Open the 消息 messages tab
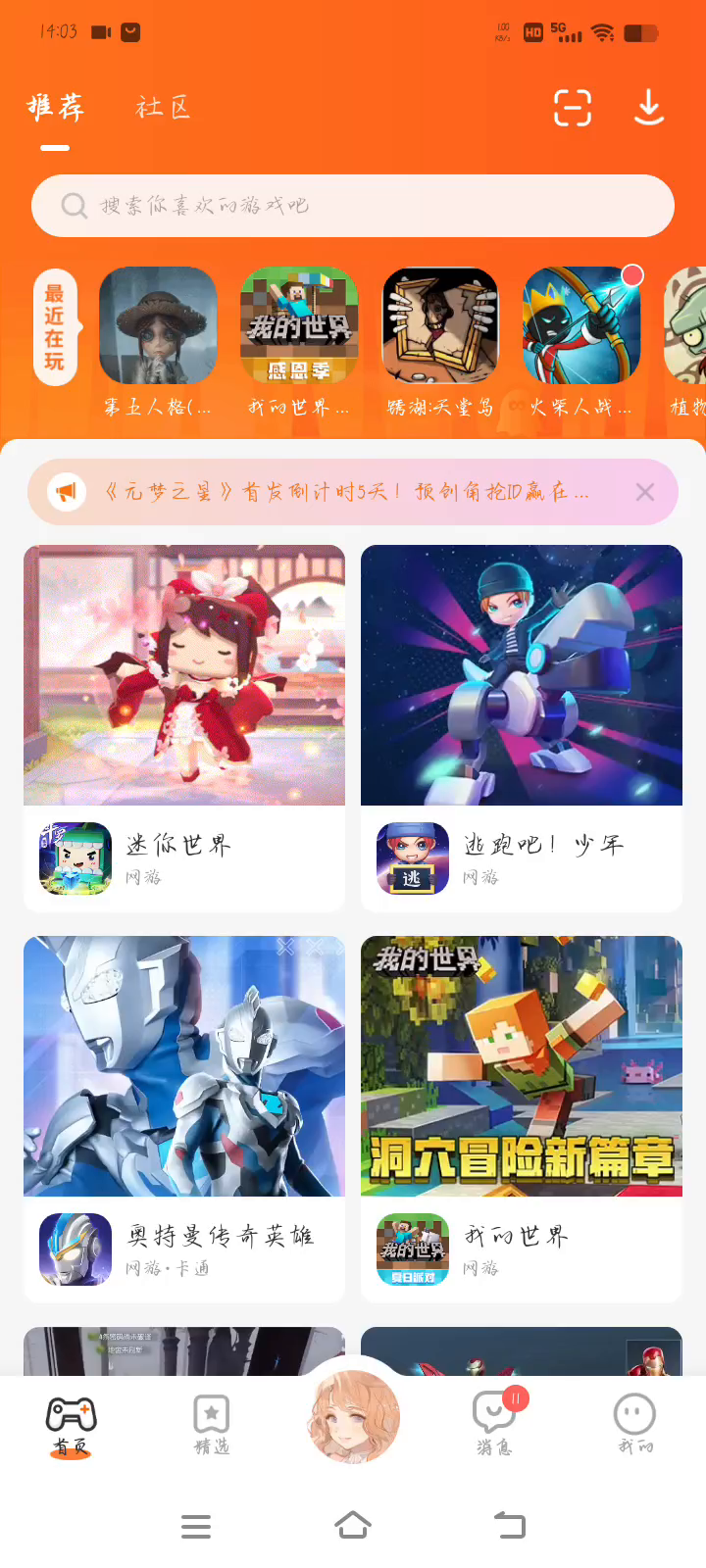Image resolution: width=706 pixels, height=1568 pixels. (494, 1425)
